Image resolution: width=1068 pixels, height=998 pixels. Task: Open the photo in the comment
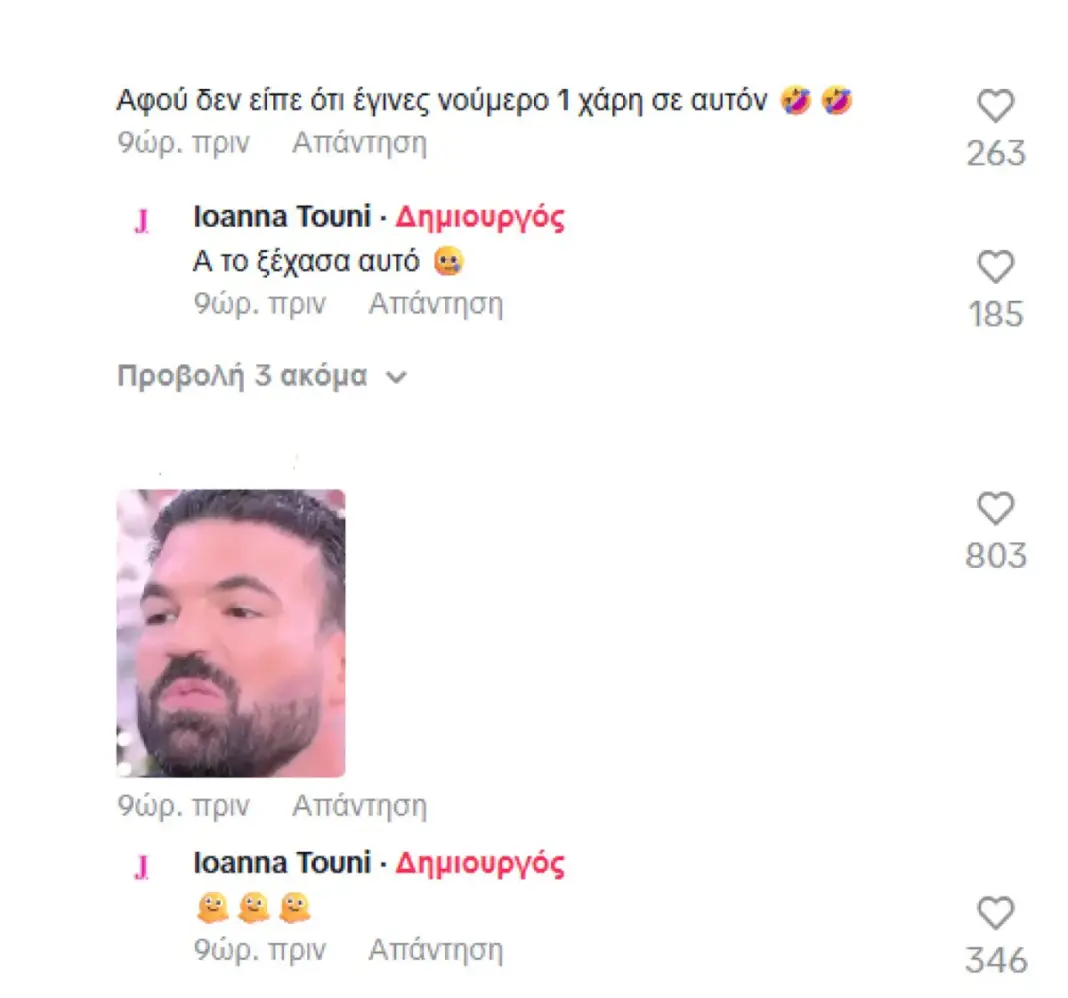tap(231, 633)
